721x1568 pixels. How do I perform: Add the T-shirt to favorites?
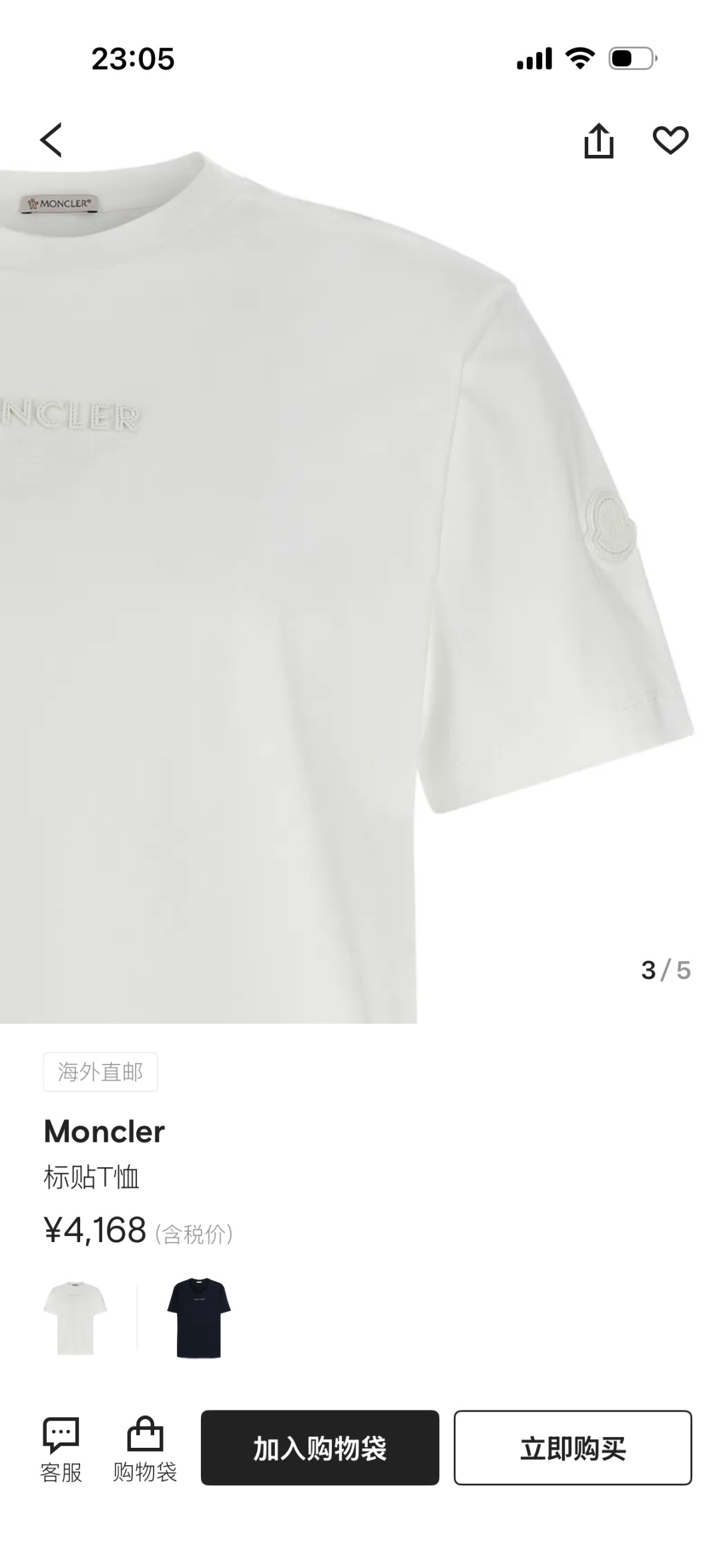click(670, 140)
